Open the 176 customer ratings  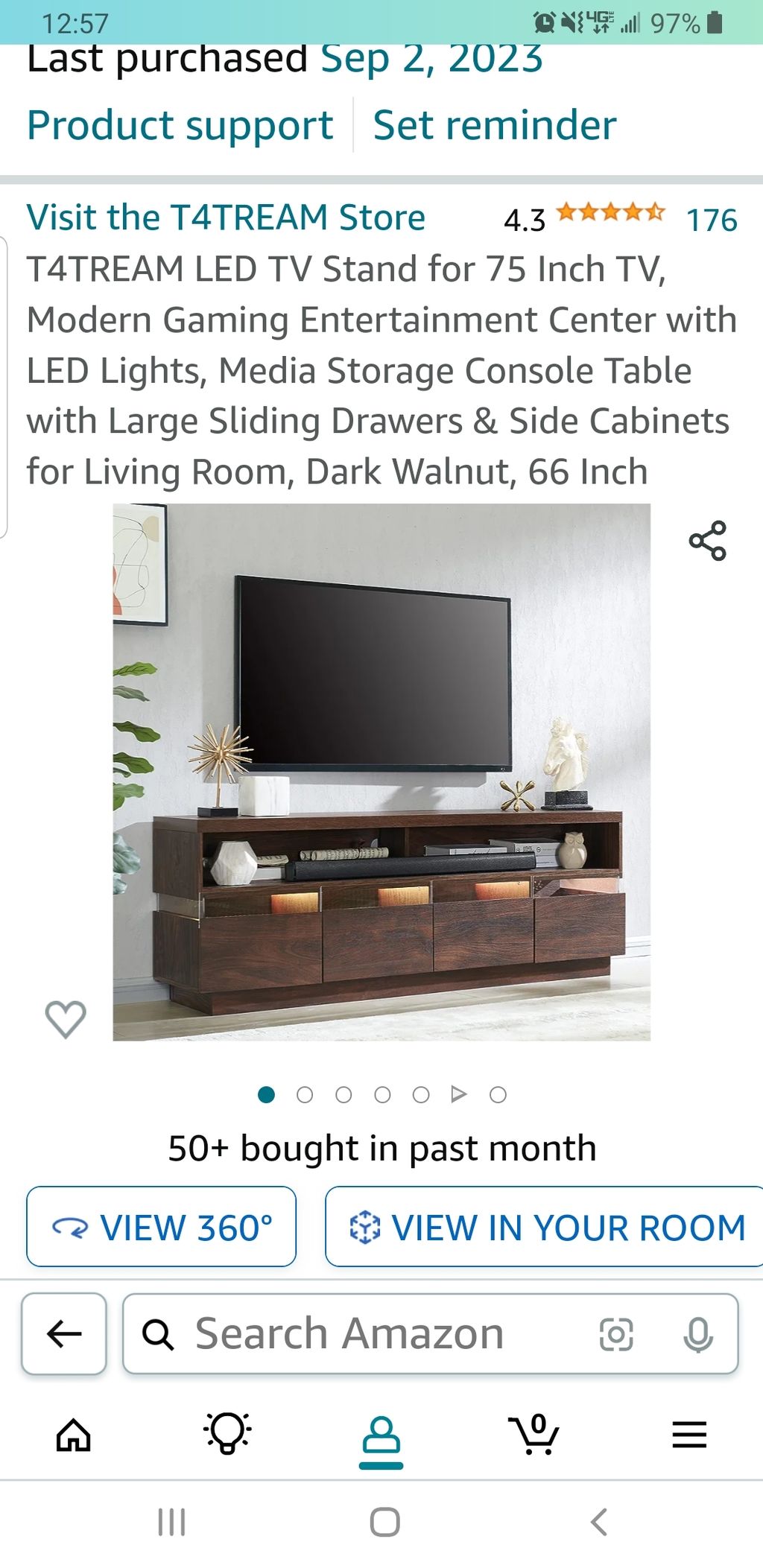click(x=711, y=220)
